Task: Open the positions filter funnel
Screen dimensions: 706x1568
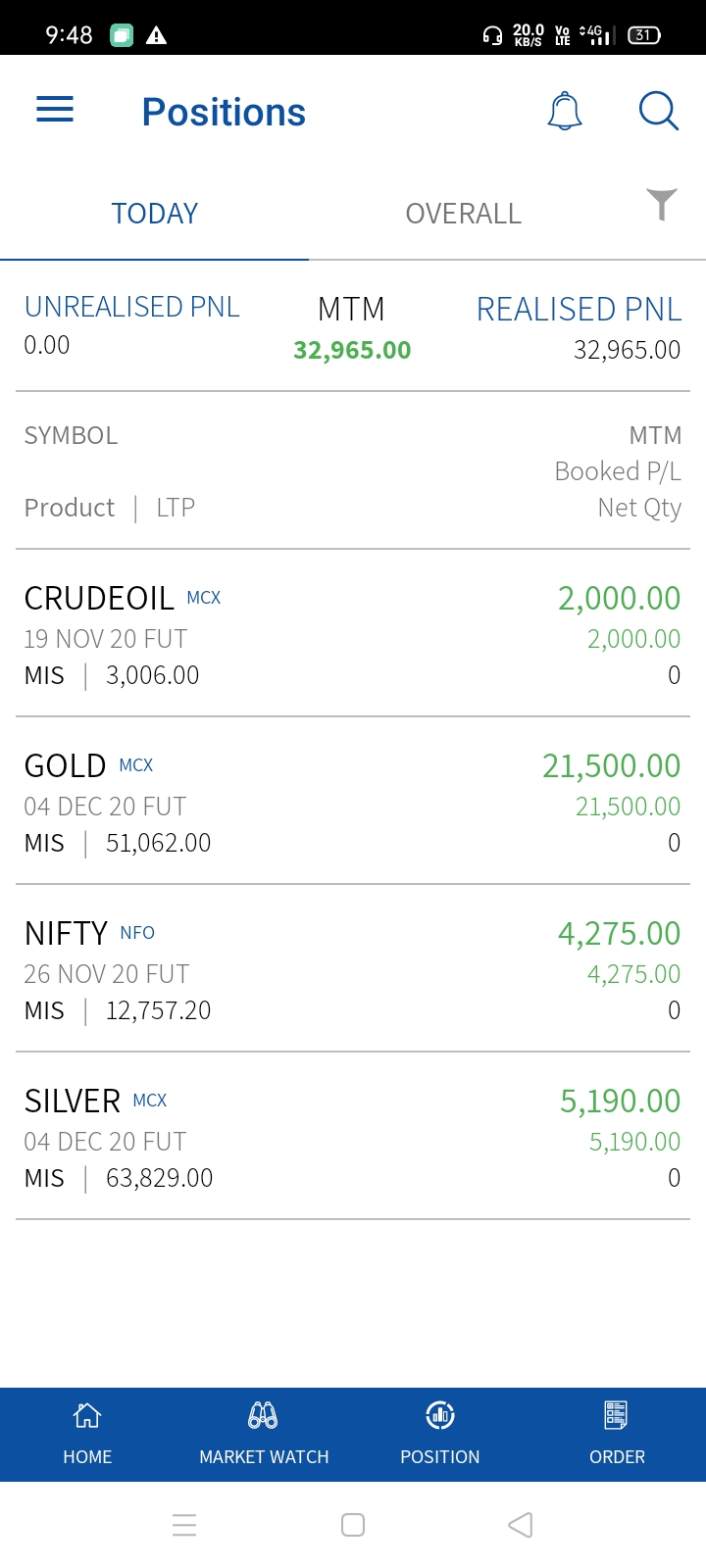Action: (x=662, y=205)
